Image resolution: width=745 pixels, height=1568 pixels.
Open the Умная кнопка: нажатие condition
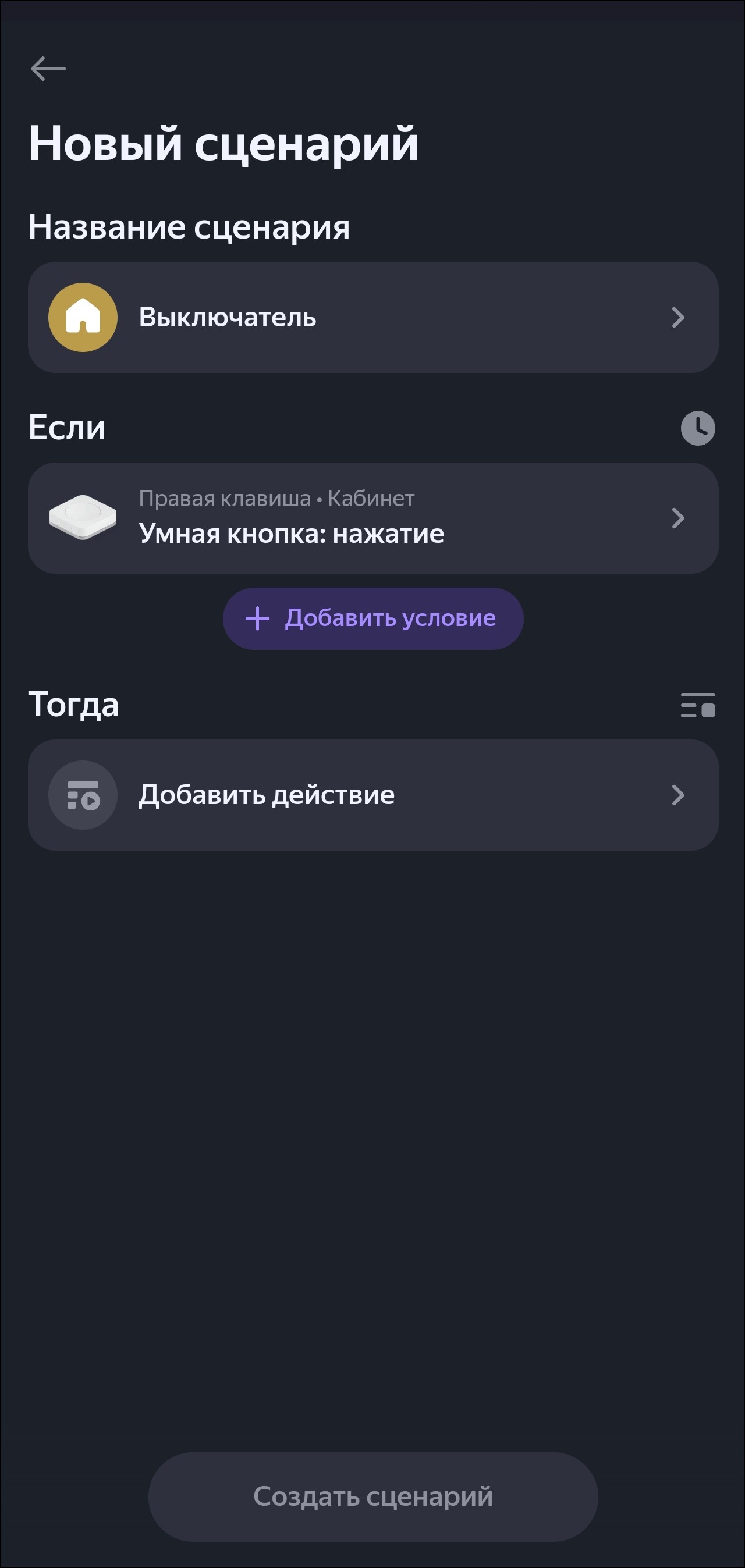373,518
